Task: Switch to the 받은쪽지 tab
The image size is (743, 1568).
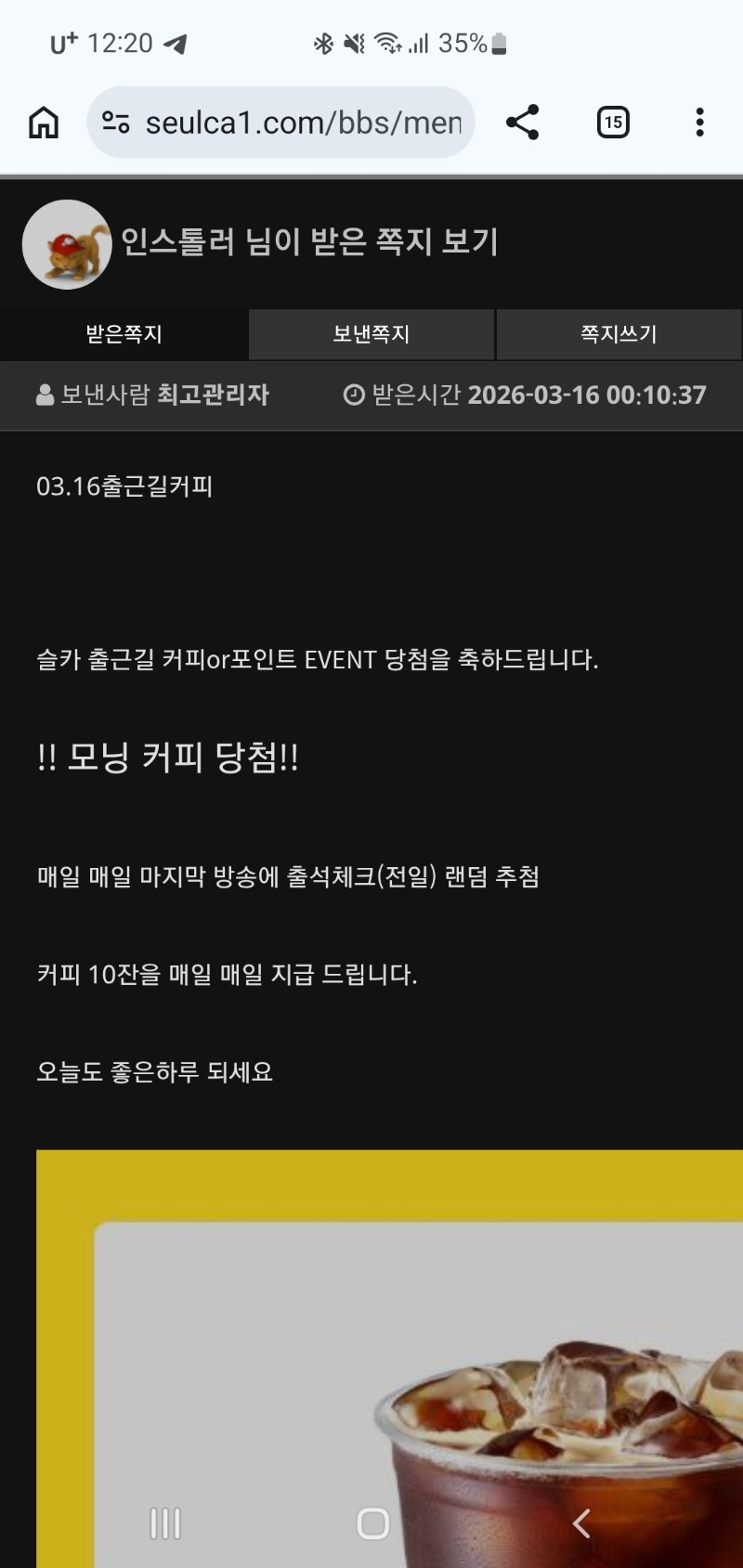Action: [124, 334]
